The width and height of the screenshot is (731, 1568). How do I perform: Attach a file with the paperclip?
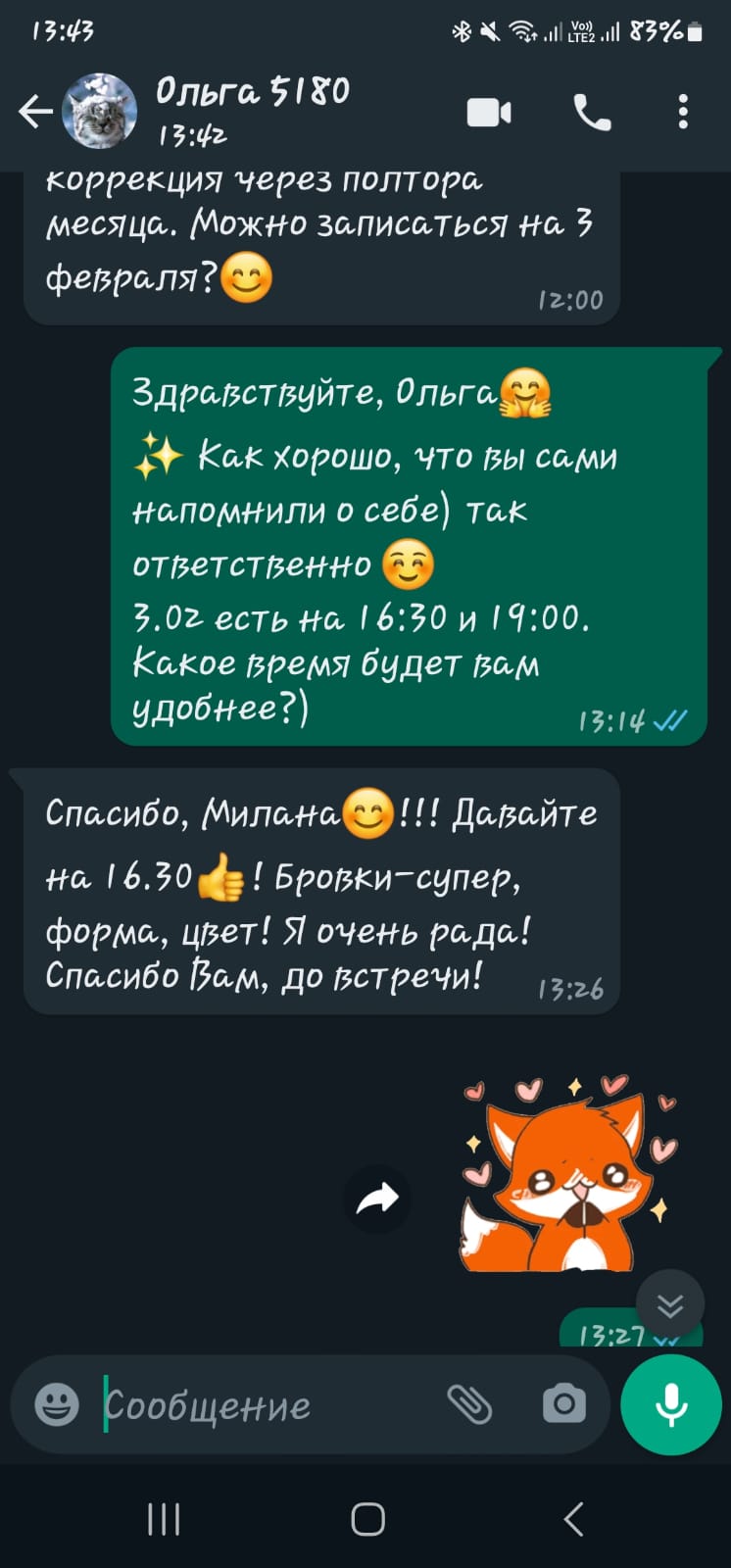[x=473, y=1404]
